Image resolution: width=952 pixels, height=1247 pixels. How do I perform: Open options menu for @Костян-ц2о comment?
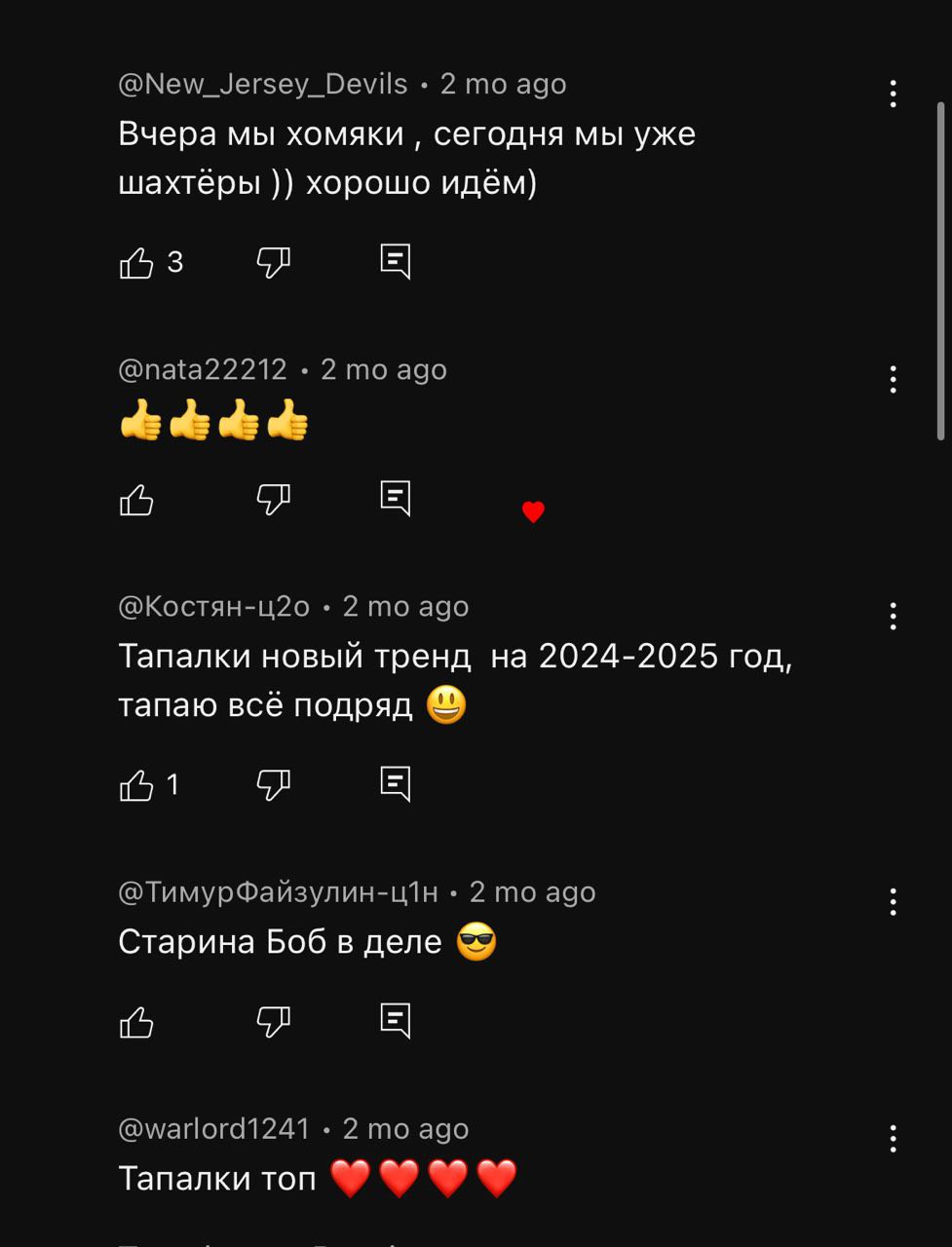click(893, 616)
